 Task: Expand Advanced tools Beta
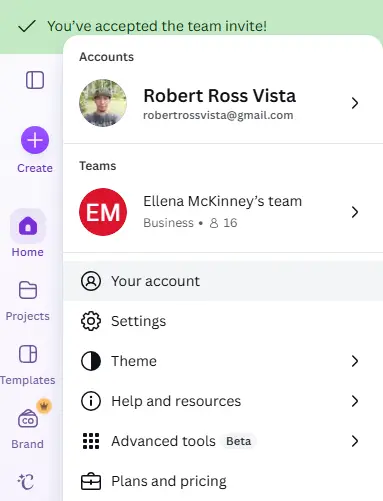tap(223, 441)
